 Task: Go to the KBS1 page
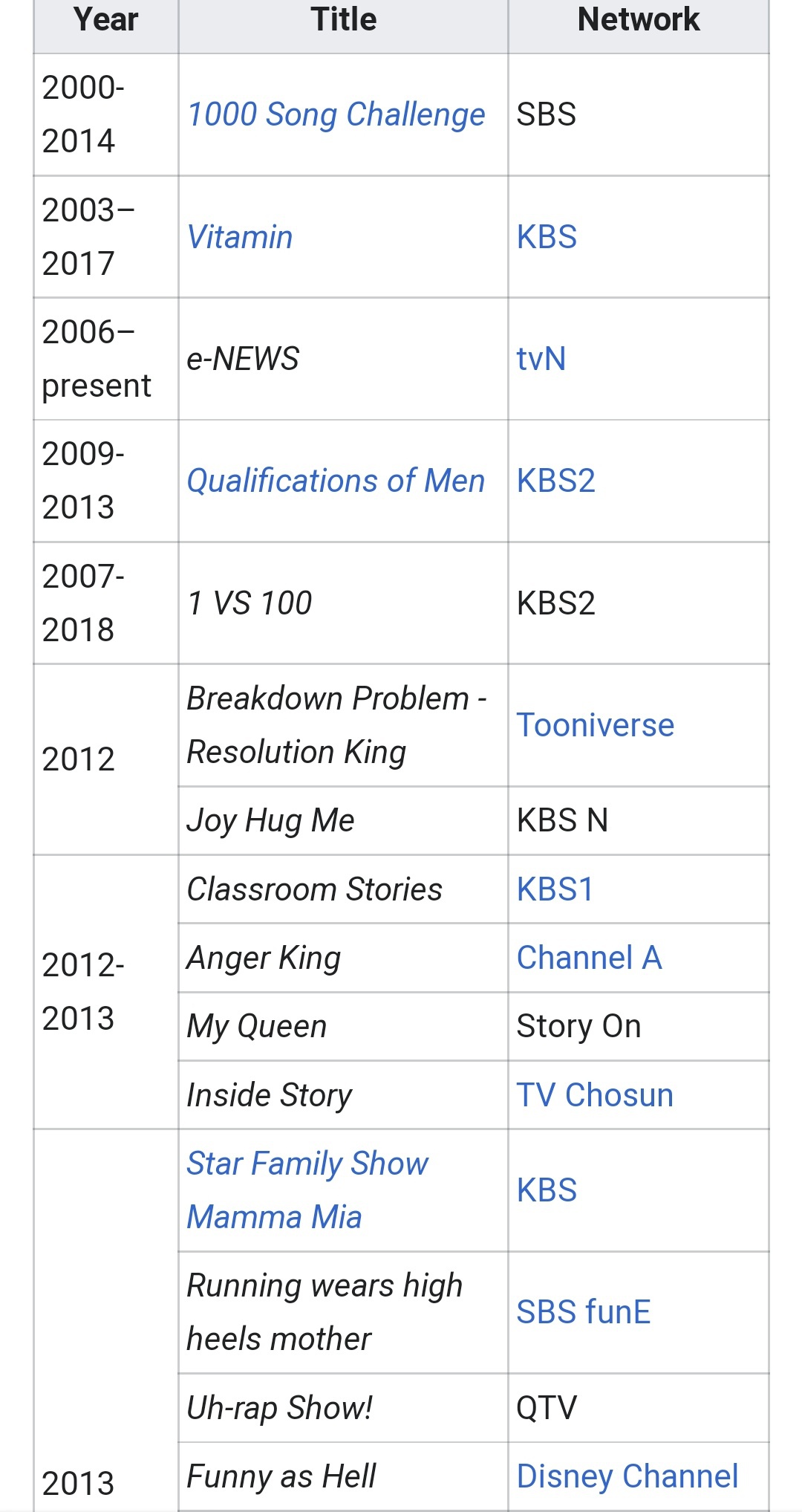pyautogui.click(x=555, y=889)
